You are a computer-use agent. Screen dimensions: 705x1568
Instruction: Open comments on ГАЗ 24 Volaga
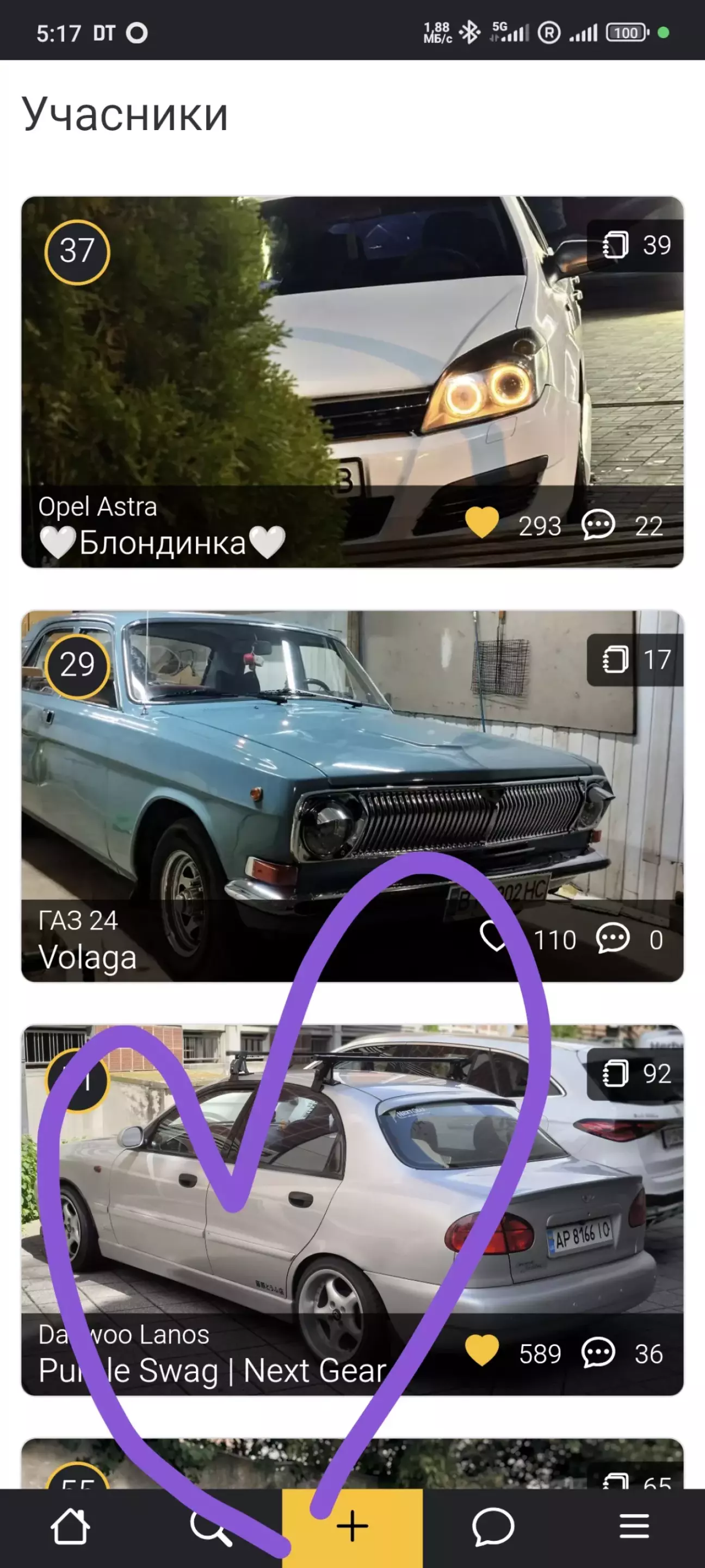pos(612,939)
